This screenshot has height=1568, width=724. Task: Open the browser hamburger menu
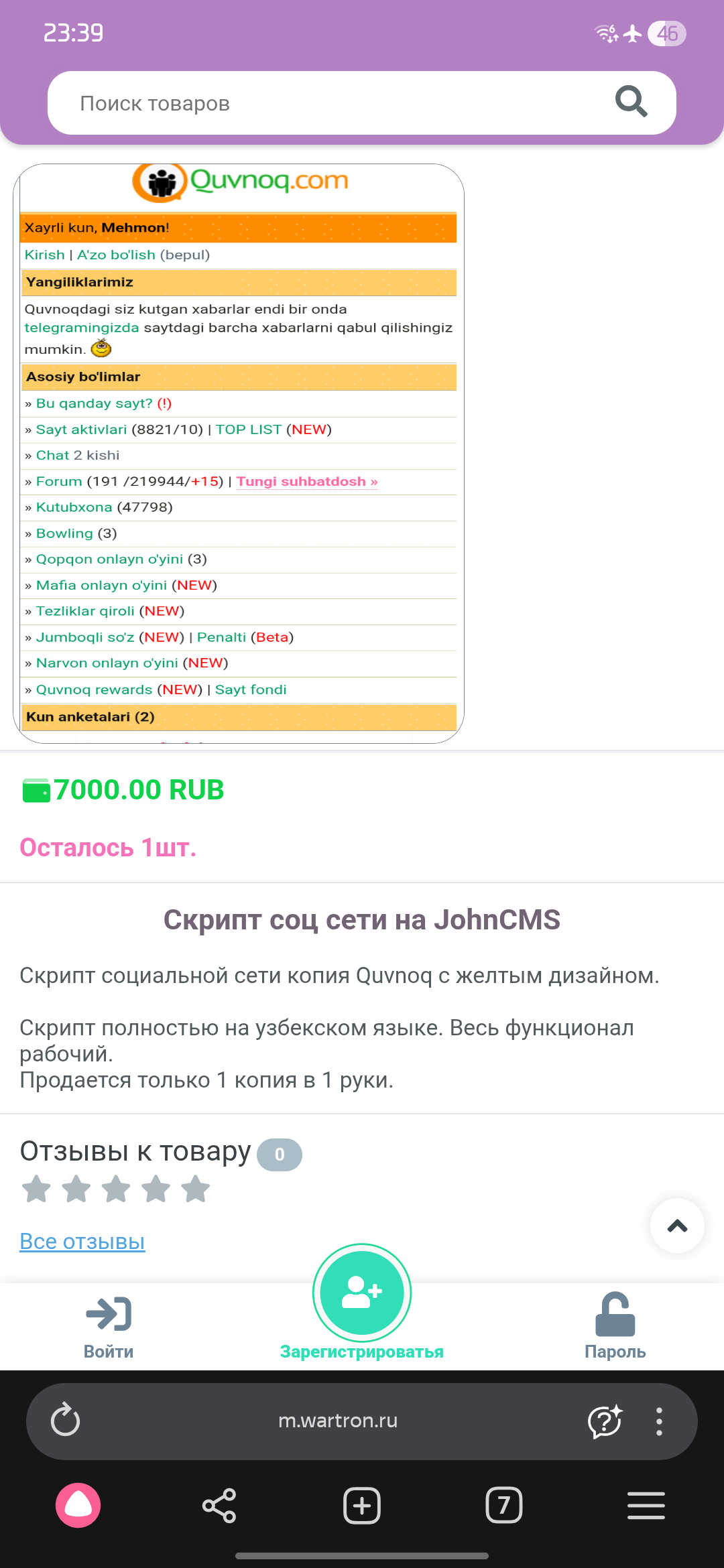[x=646, y=1506]
